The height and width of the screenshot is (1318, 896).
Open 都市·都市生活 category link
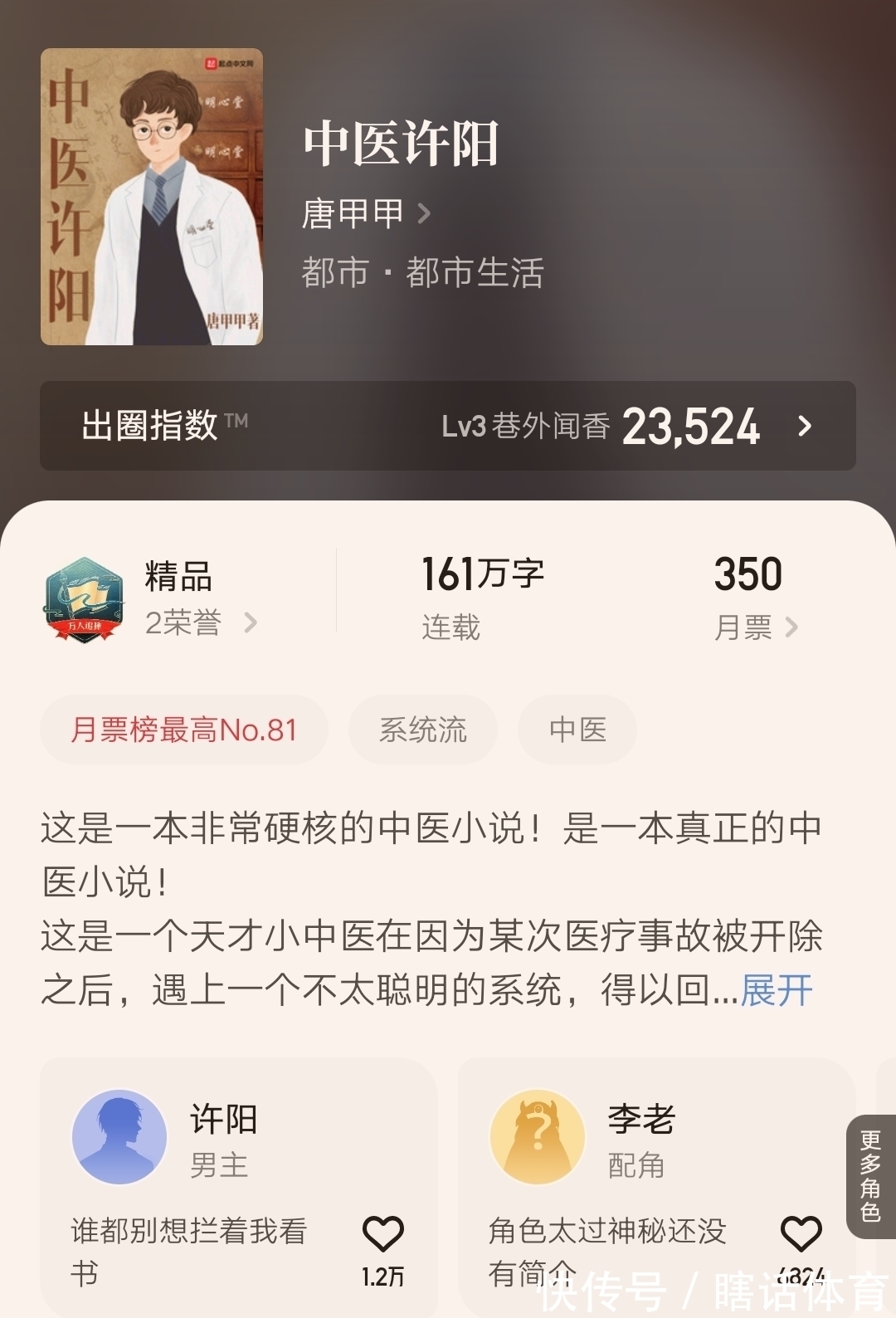pos(423,272)
